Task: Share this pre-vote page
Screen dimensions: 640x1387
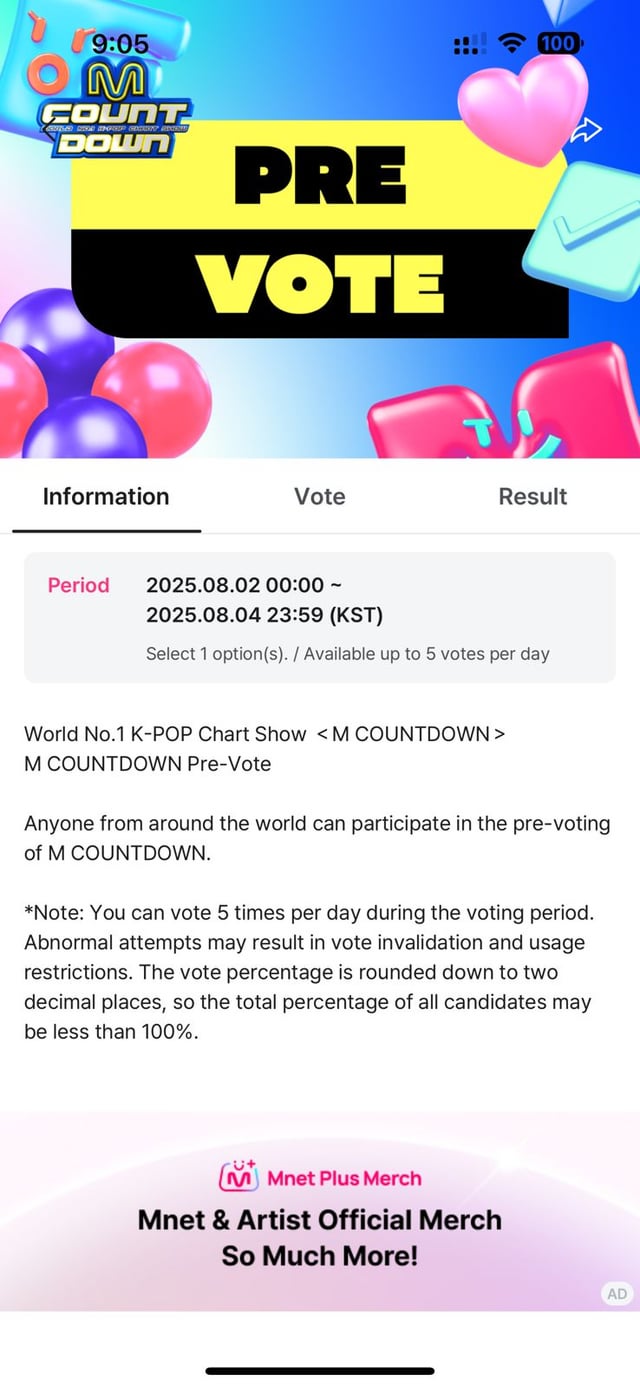Action: pos(590,130)
